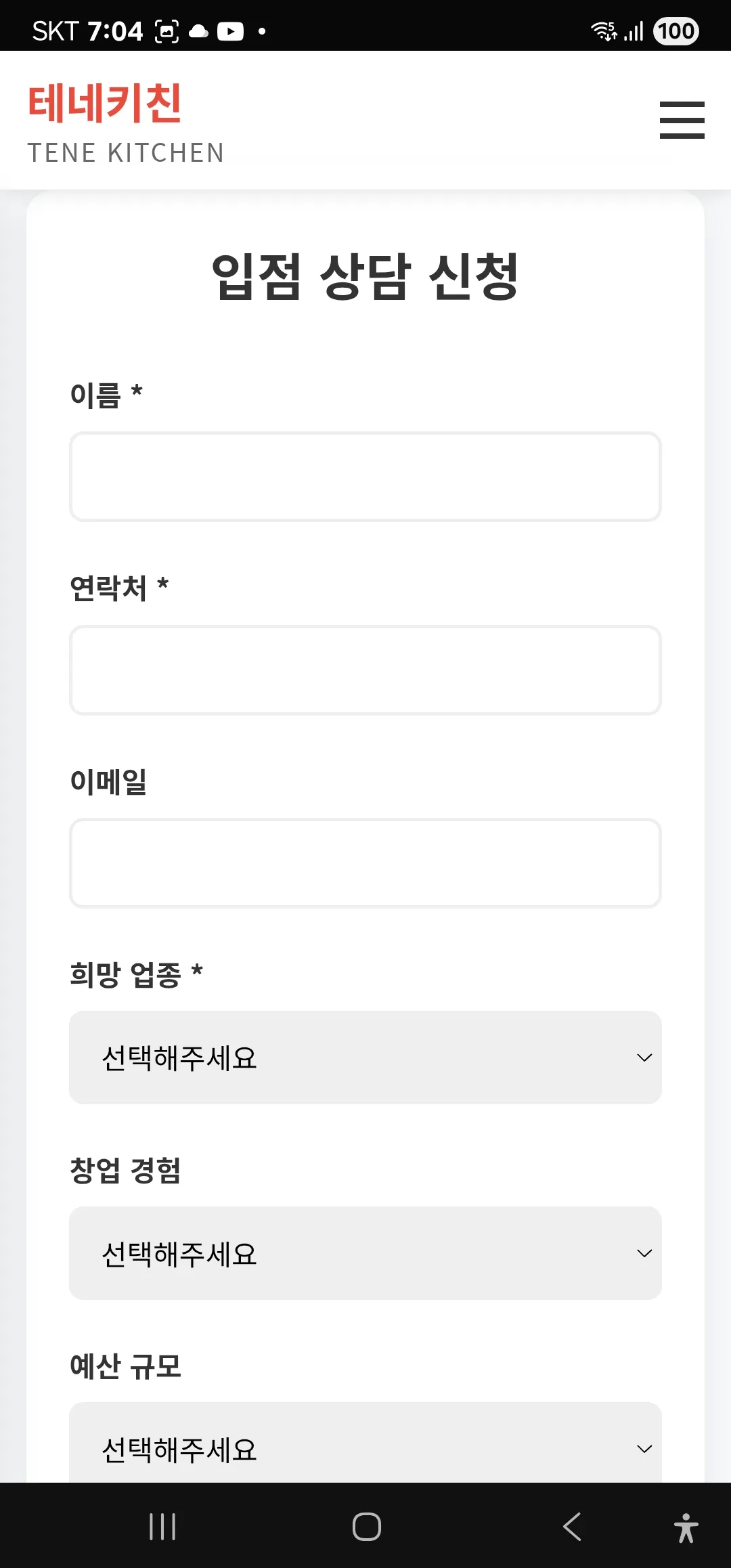Image resolution: width=731 pixels, height=1568 pixels.
Task: Tap the accessibility icon in the navigation bar
Action: (x=686, y=1527)
